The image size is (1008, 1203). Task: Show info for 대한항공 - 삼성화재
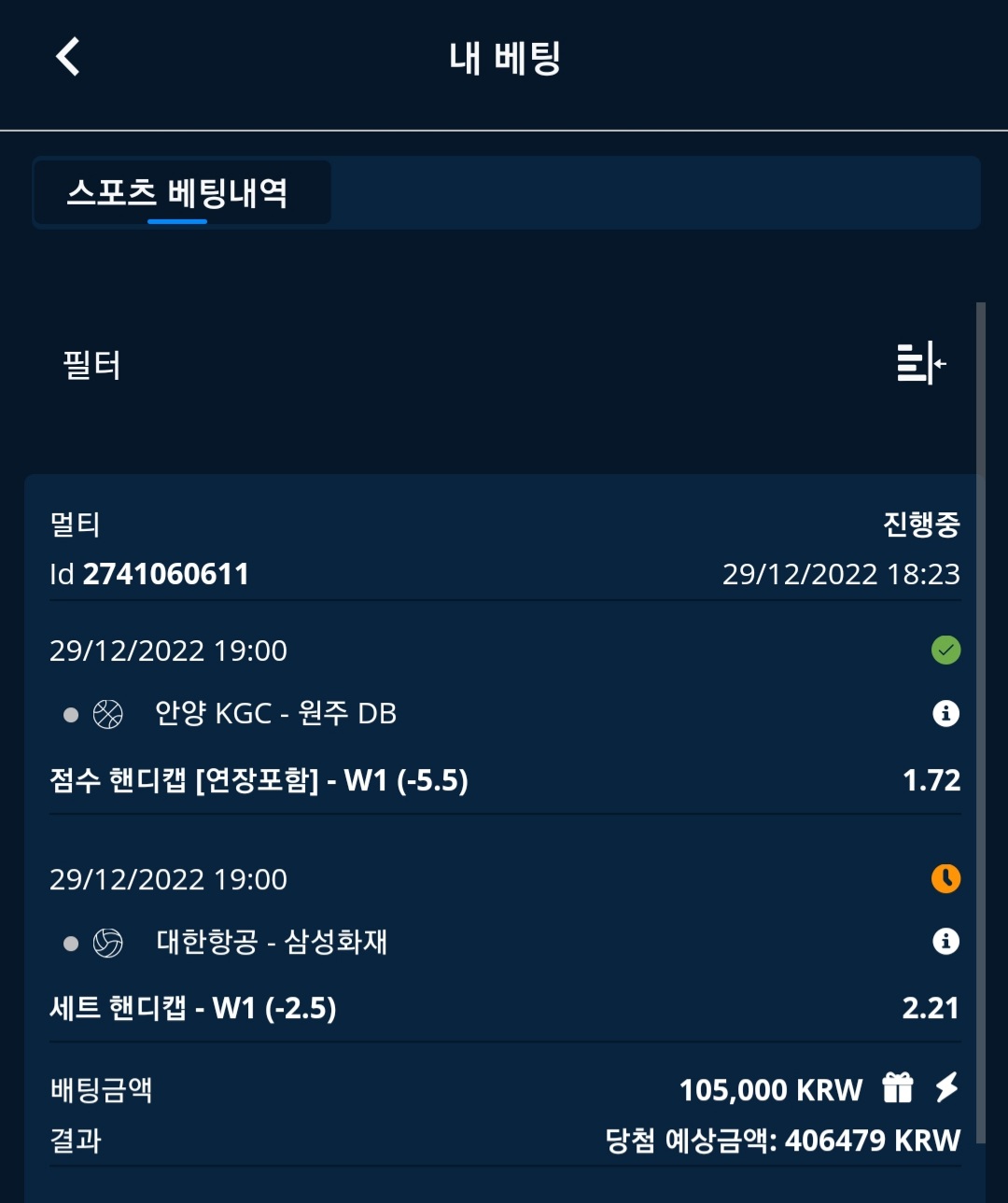tap(945, 942)
